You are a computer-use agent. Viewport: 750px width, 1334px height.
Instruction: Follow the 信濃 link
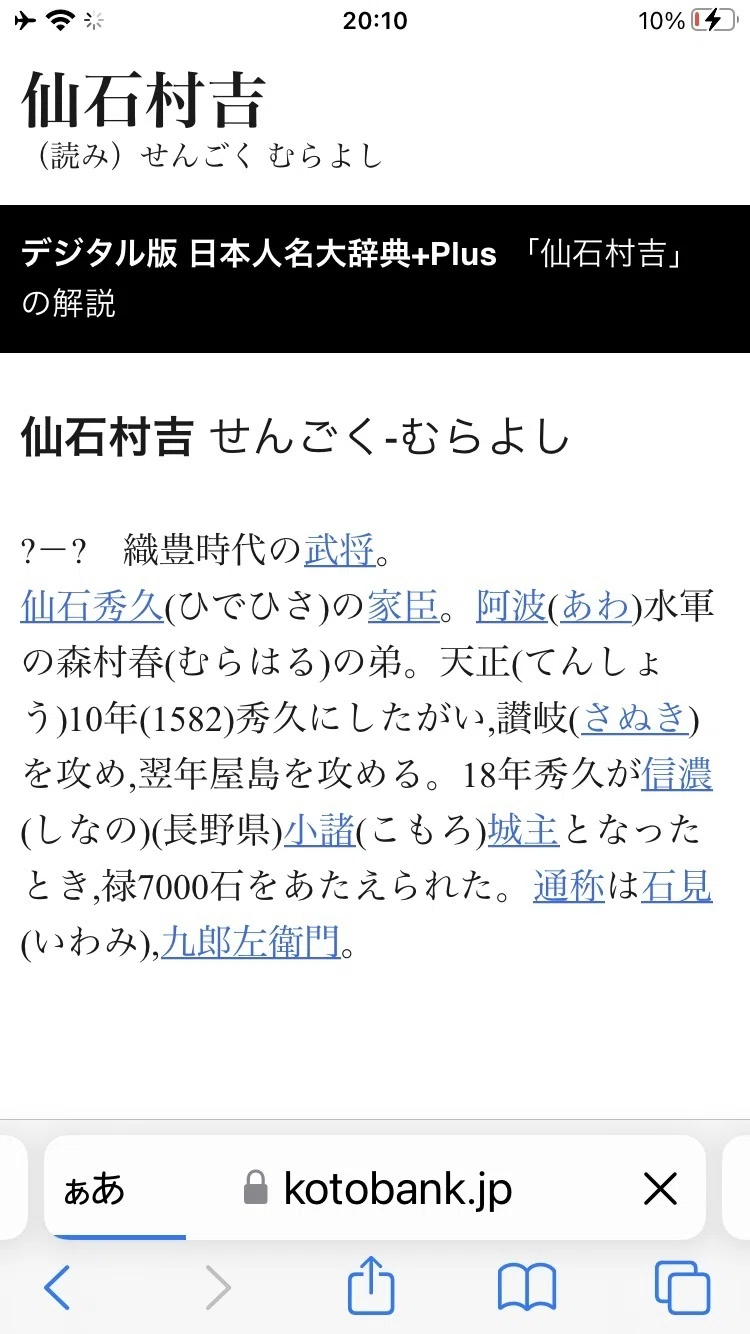click(677, 775)
